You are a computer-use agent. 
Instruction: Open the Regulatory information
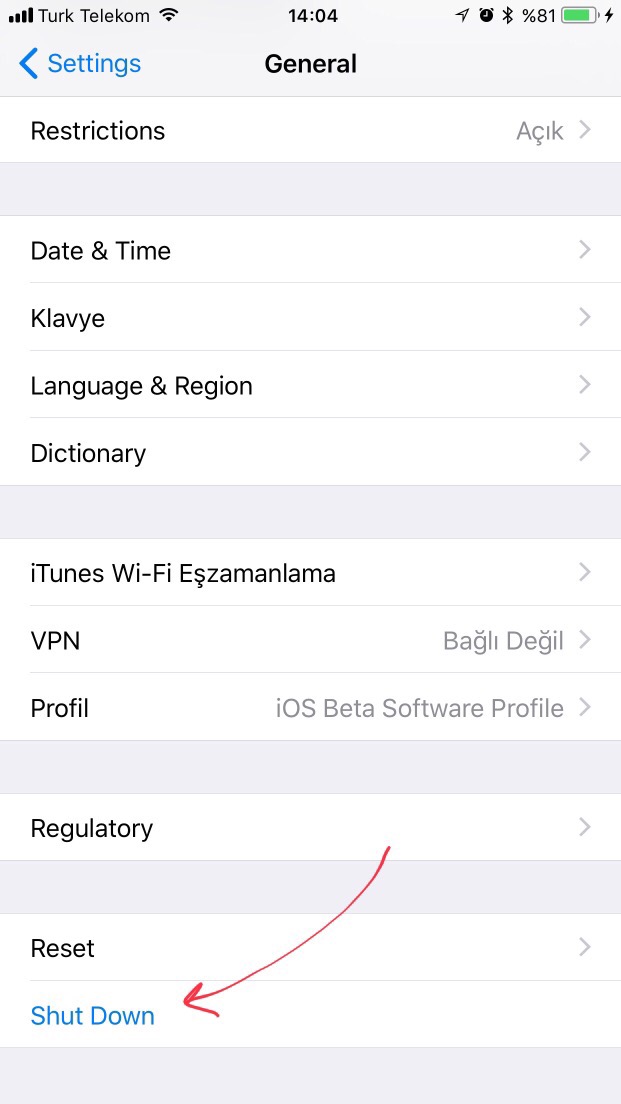pyautogui.click(x=310, y=828)
